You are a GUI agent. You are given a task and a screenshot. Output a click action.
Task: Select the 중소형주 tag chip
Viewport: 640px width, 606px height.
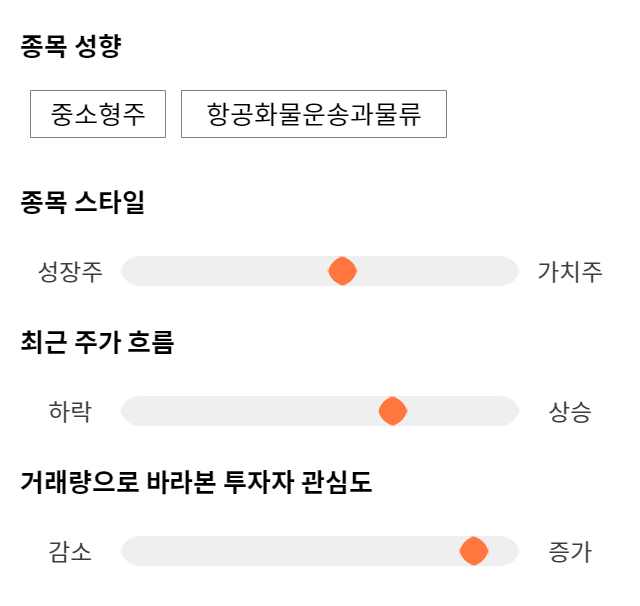[x=98, y=114]
